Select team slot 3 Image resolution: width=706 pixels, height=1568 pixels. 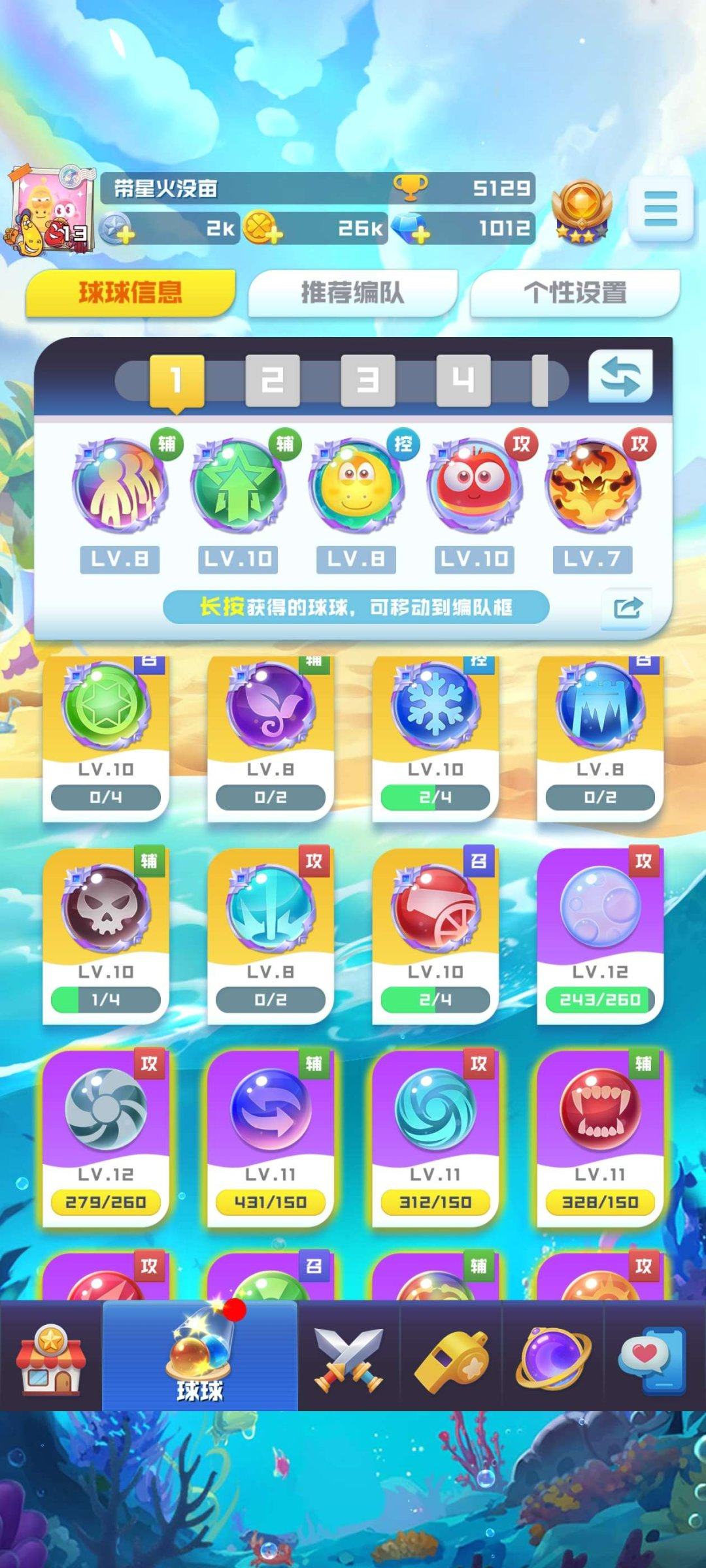pos(367,380)
